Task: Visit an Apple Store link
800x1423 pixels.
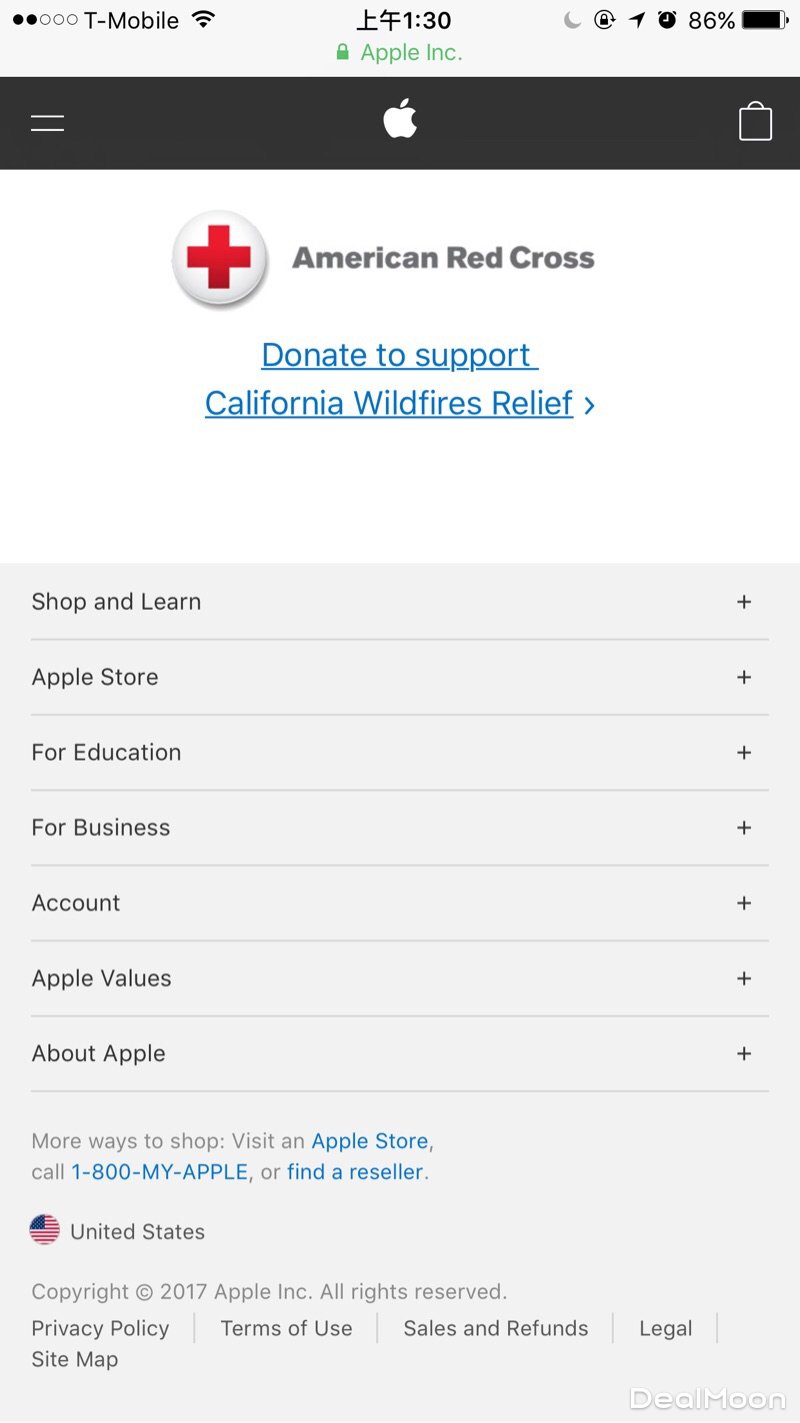Action: [369, 1141]
